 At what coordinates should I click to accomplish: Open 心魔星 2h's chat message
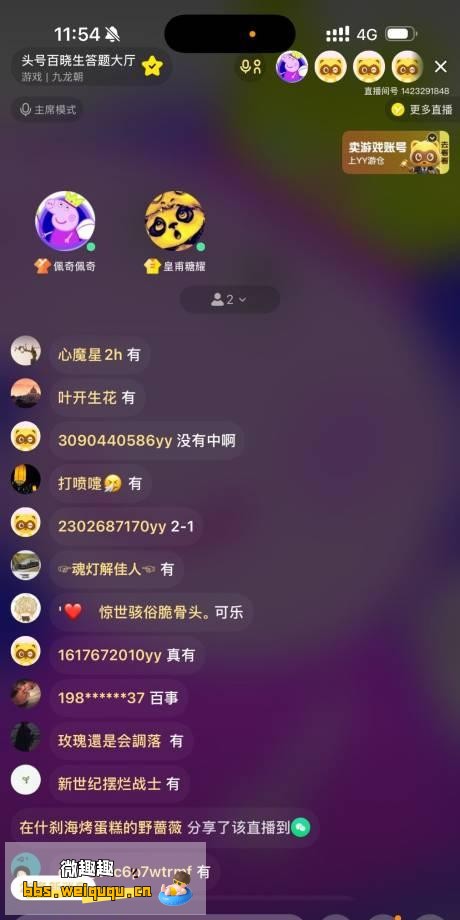(x=99, y=354)
